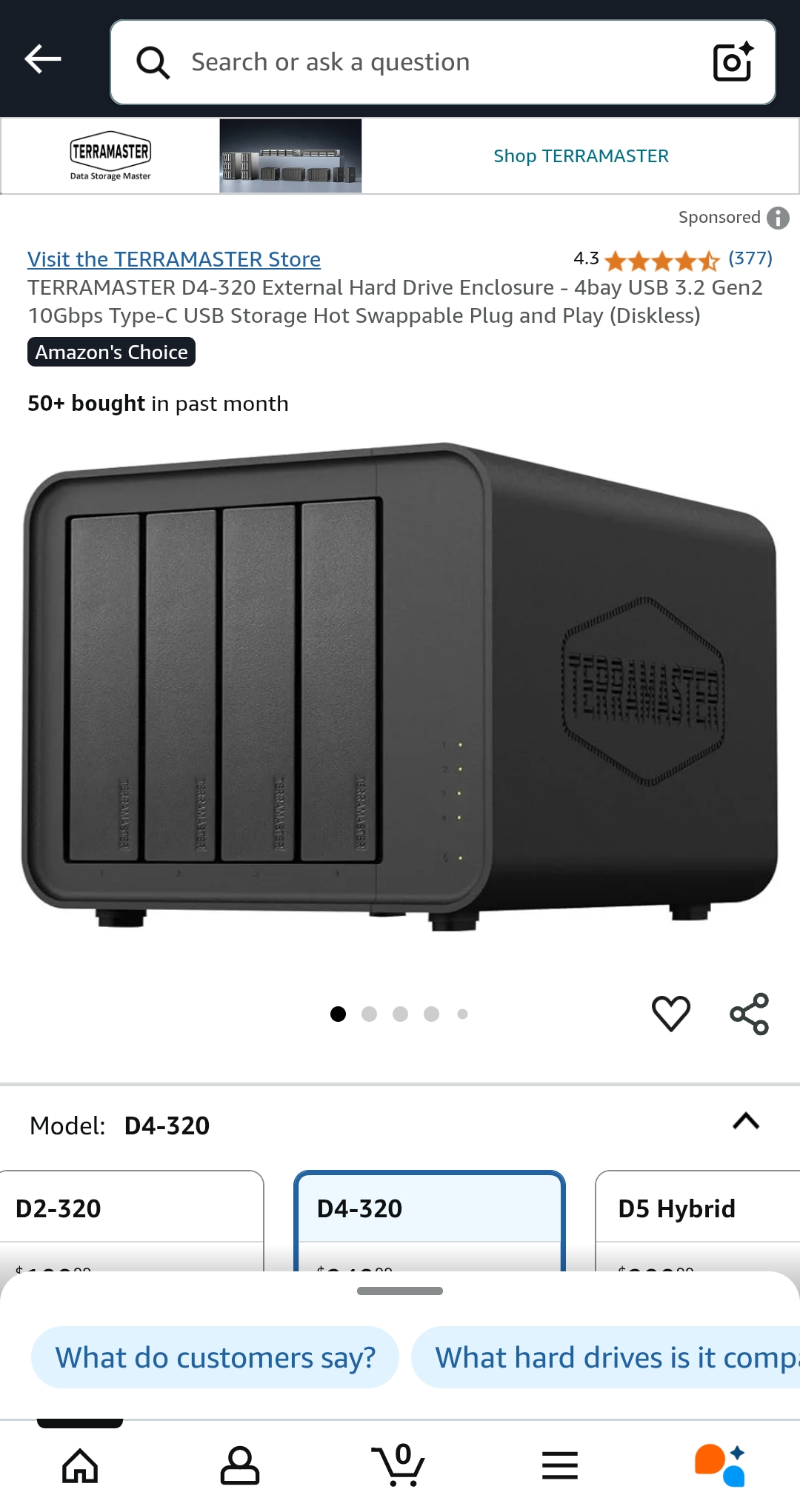Go back using the arrow icon

[43, 59]
